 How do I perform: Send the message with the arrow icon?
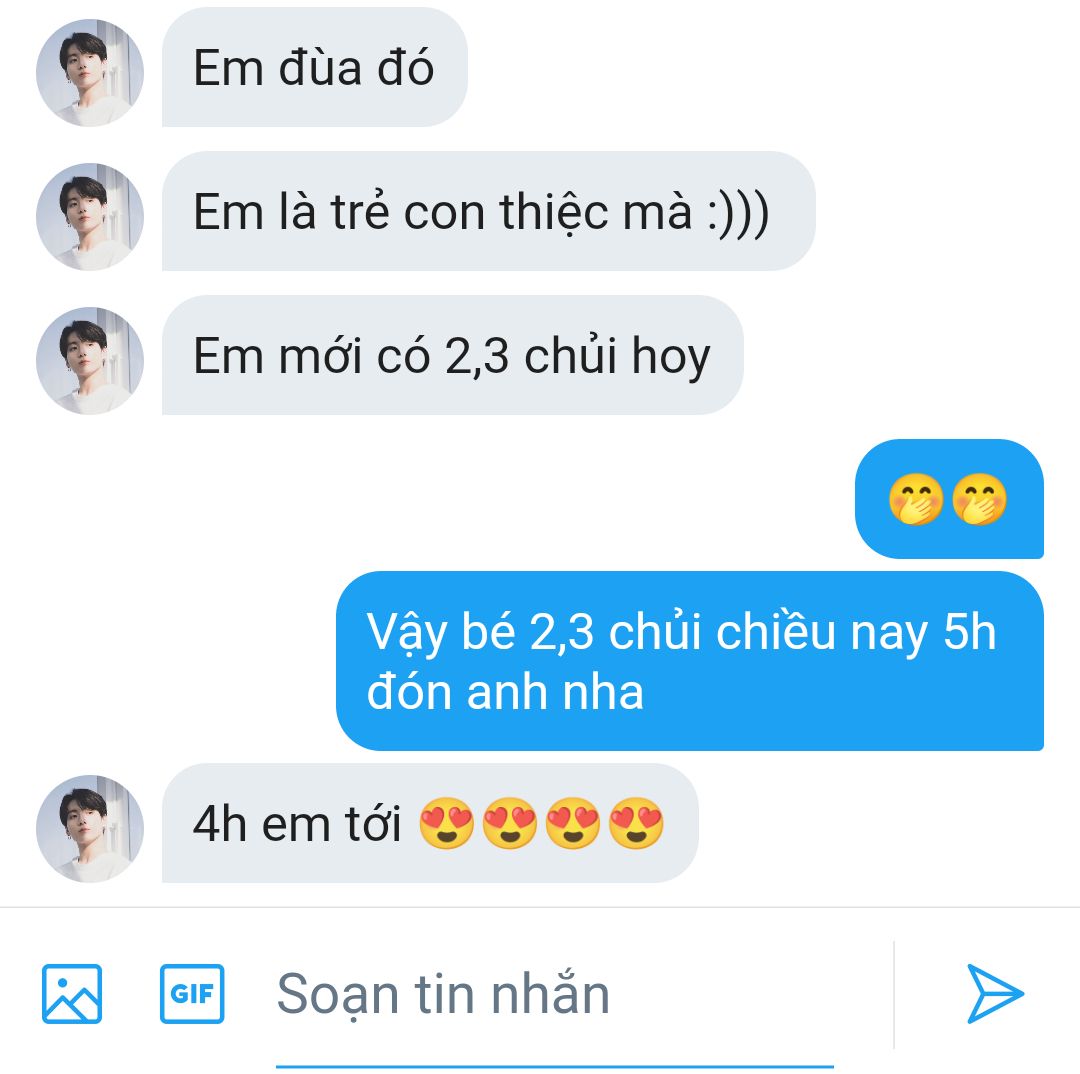tap(994, 993)
